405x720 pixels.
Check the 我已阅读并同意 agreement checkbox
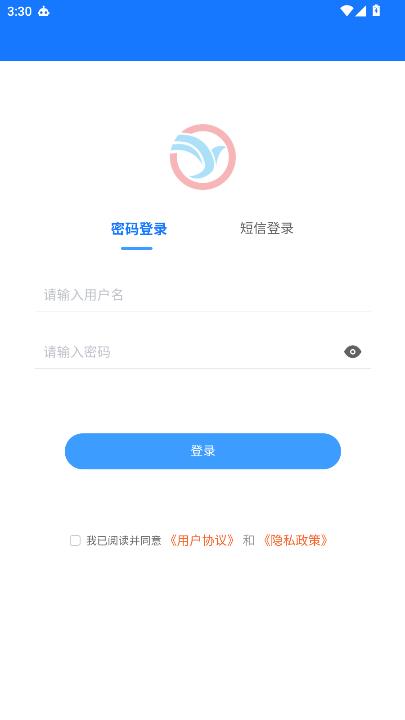[75, 540]
